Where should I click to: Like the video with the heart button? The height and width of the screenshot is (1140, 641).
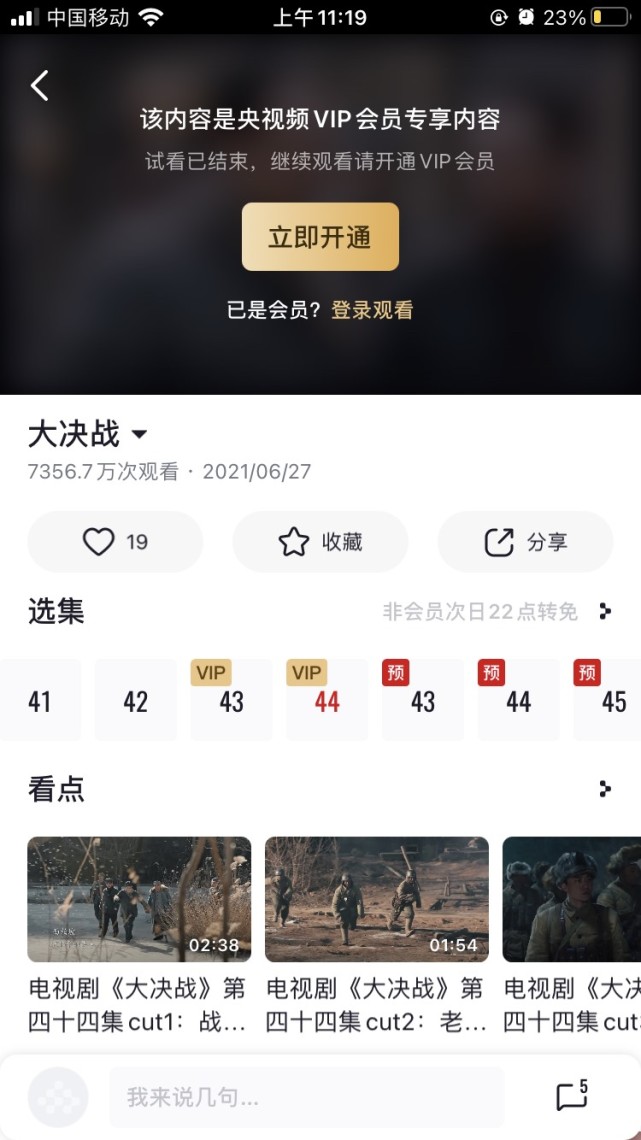pos(114,542)
